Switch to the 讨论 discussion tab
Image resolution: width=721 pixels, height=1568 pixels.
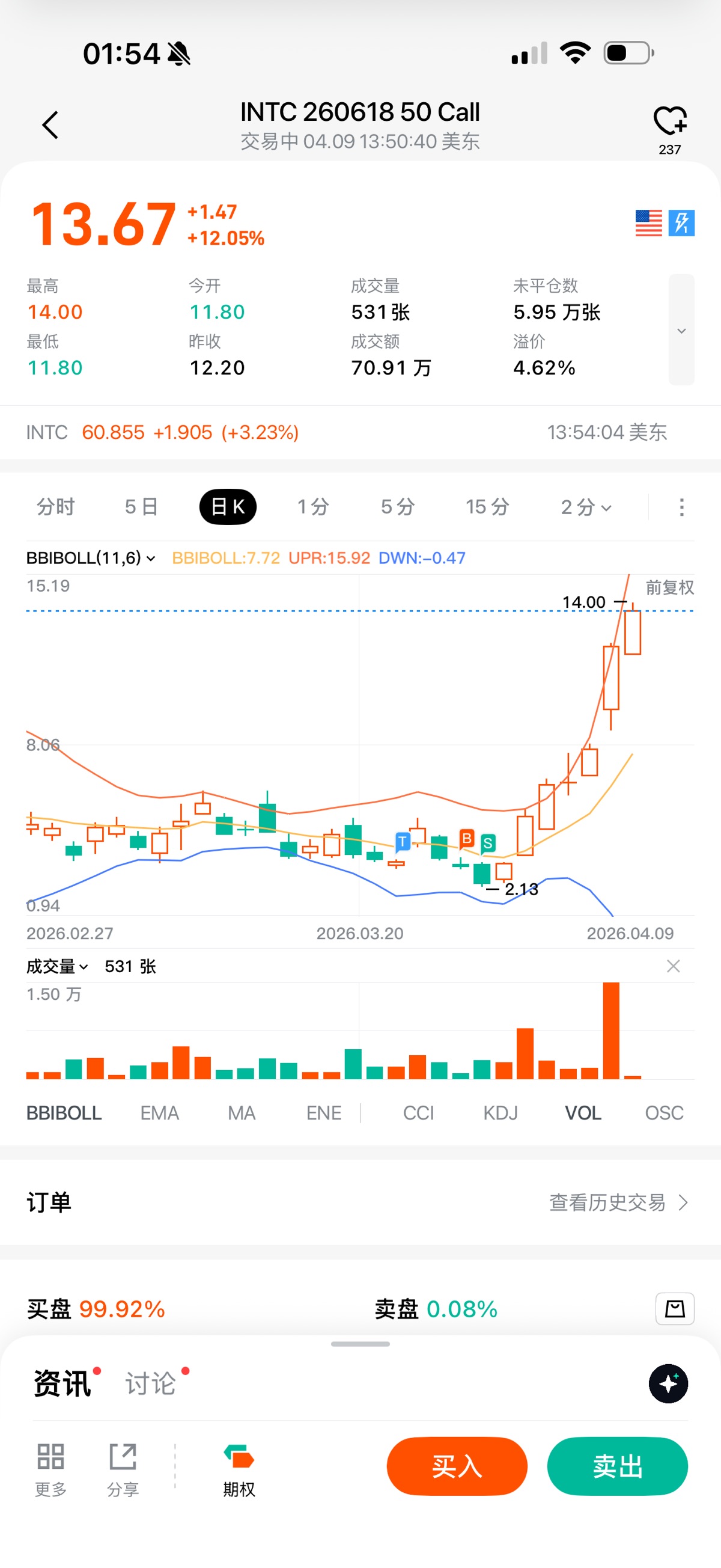tap(151, 1383)
